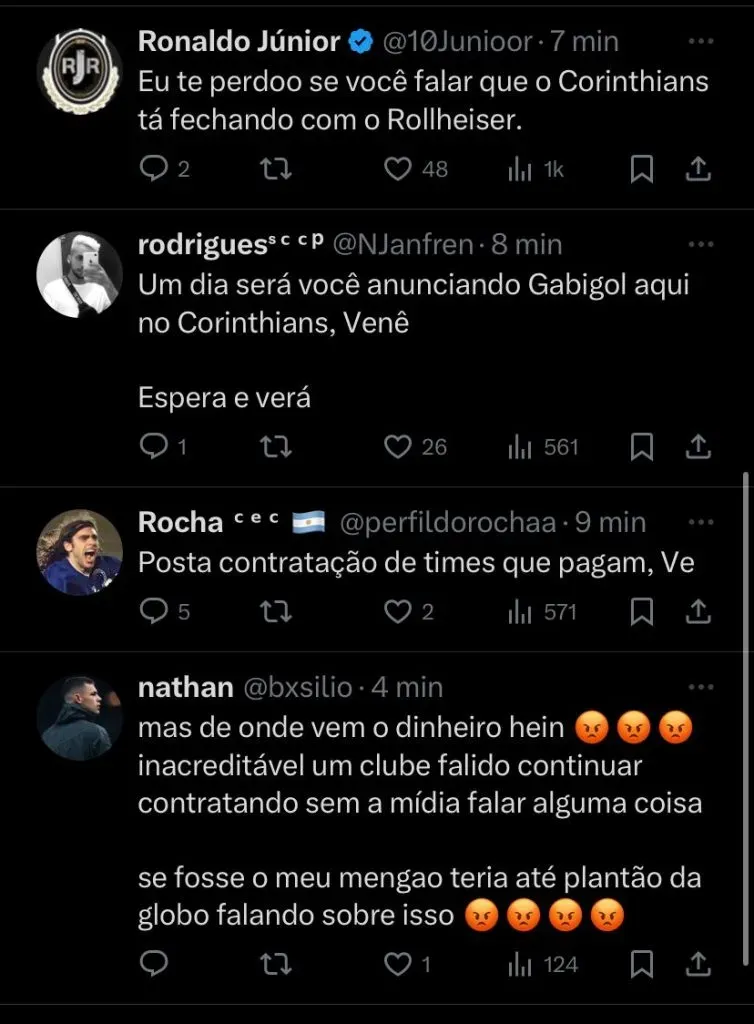Save Rocha's tweet to bookmarks
This screenshot has width=754, height=1024.
(x=642, y=611)
